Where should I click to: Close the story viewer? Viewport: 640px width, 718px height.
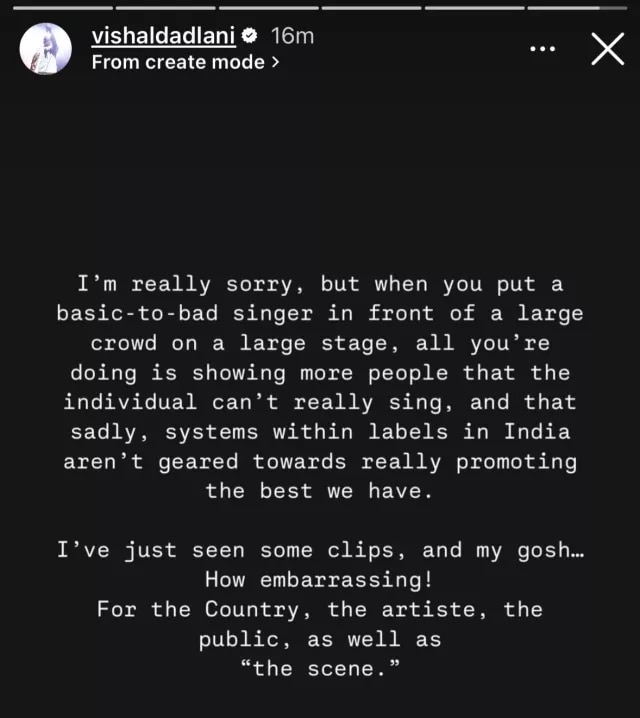pyautogui.click(x=607, y=48)
